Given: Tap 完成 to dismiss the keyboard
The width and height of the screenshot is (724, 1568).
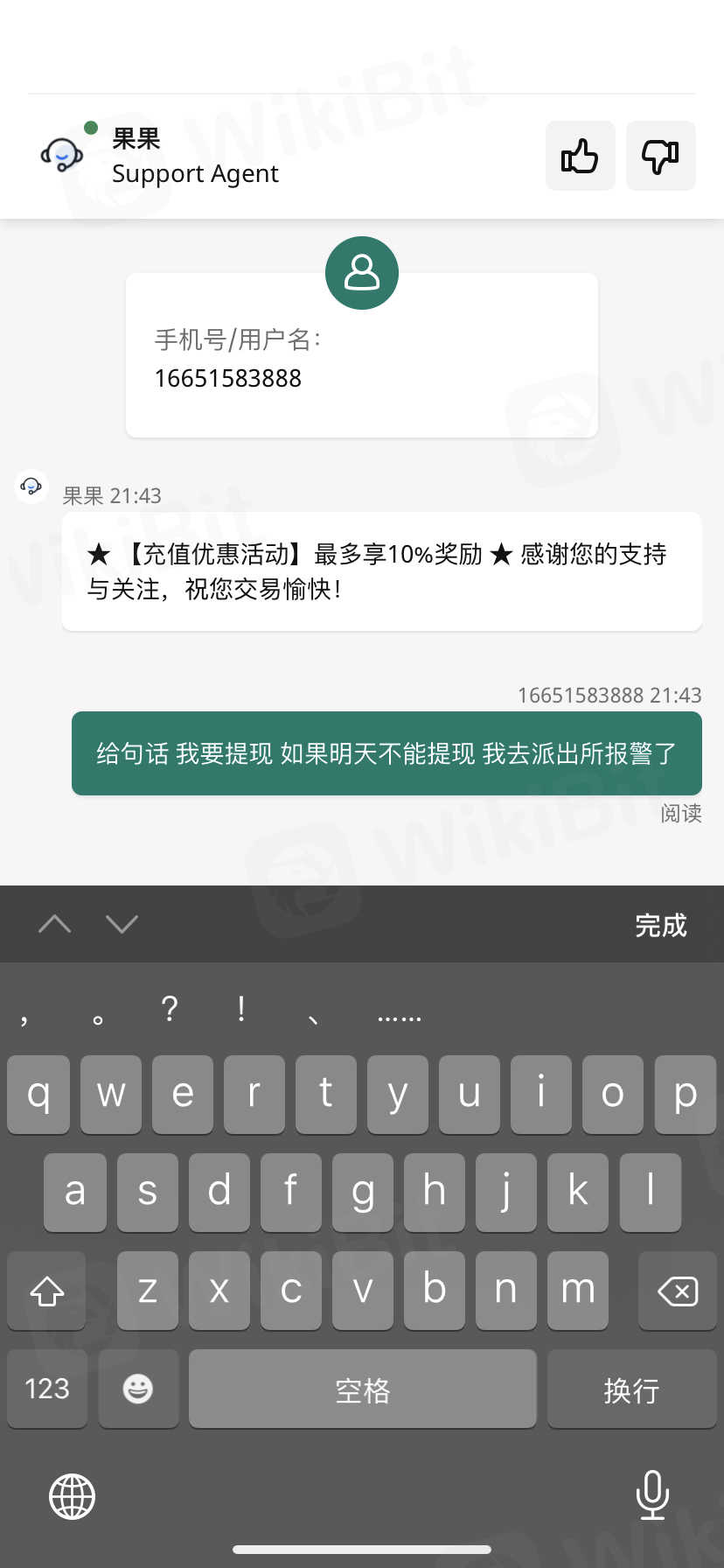Looking at the screenshot, I should click(660, 925).
